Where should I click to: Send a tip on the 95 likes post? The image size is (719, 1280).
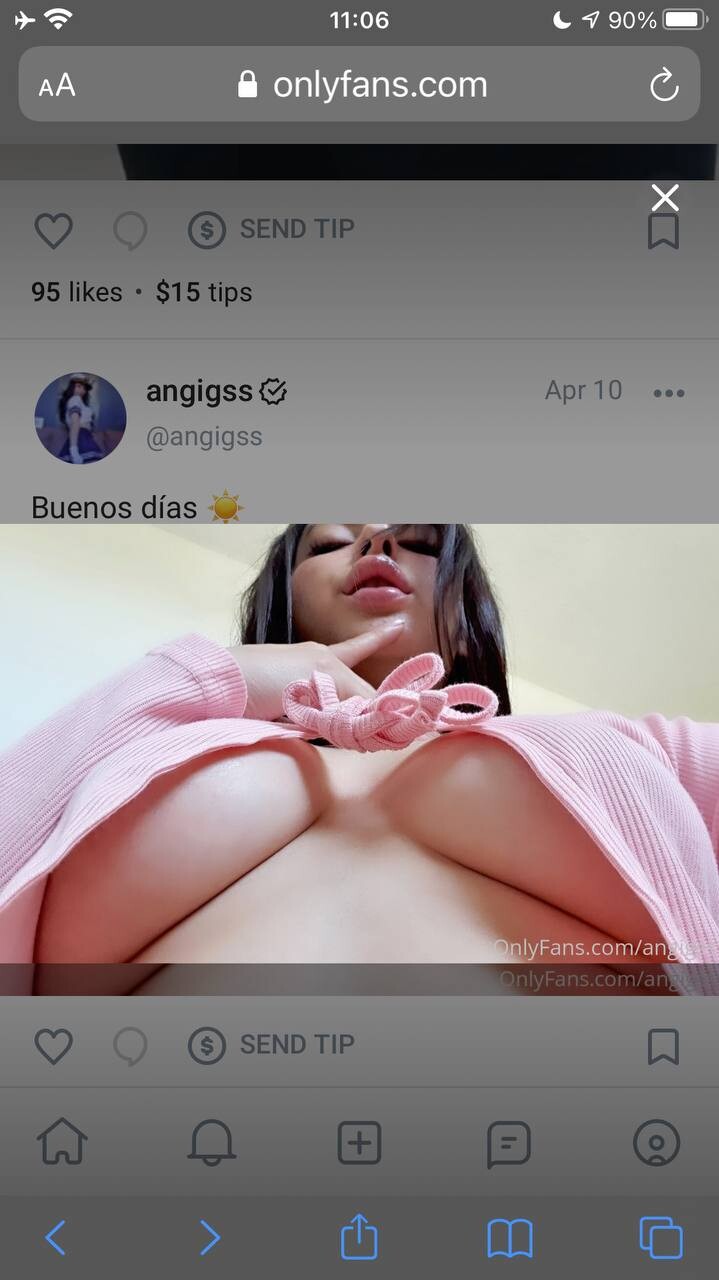coord(272,230)
